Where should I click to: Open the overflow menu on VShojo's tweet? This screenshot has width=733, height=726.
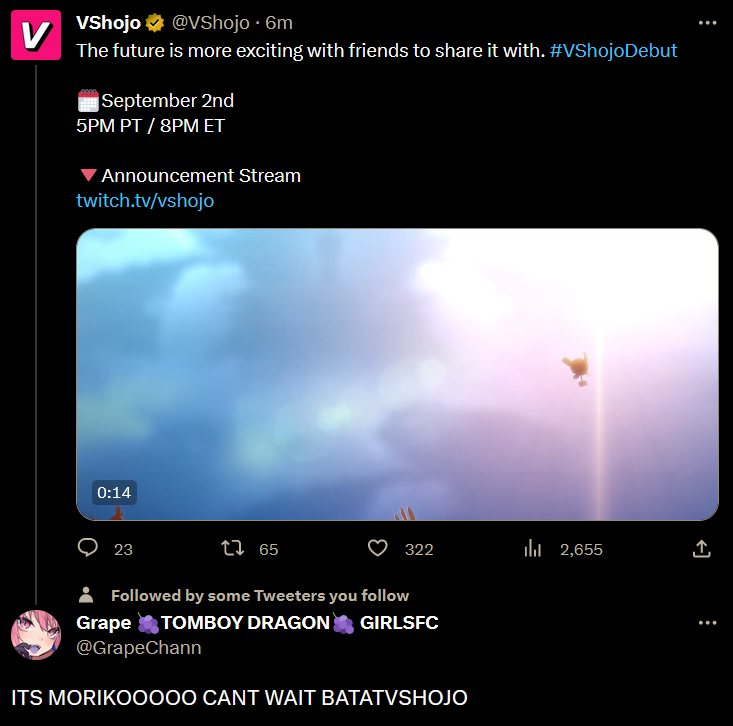pos(707,22)
